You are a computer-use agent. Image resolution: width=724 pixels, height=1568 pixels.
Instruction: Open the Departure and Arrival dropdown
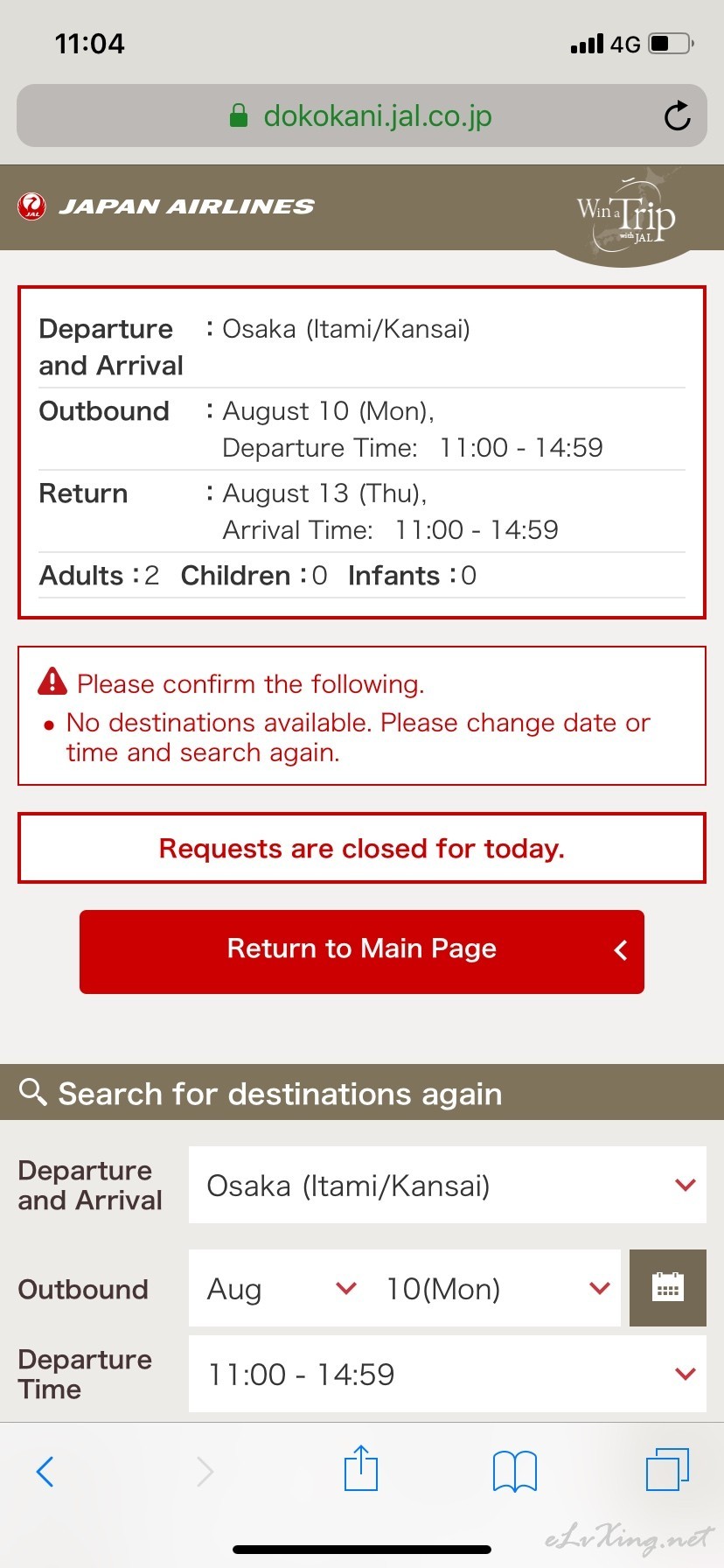pos(447,1185)
